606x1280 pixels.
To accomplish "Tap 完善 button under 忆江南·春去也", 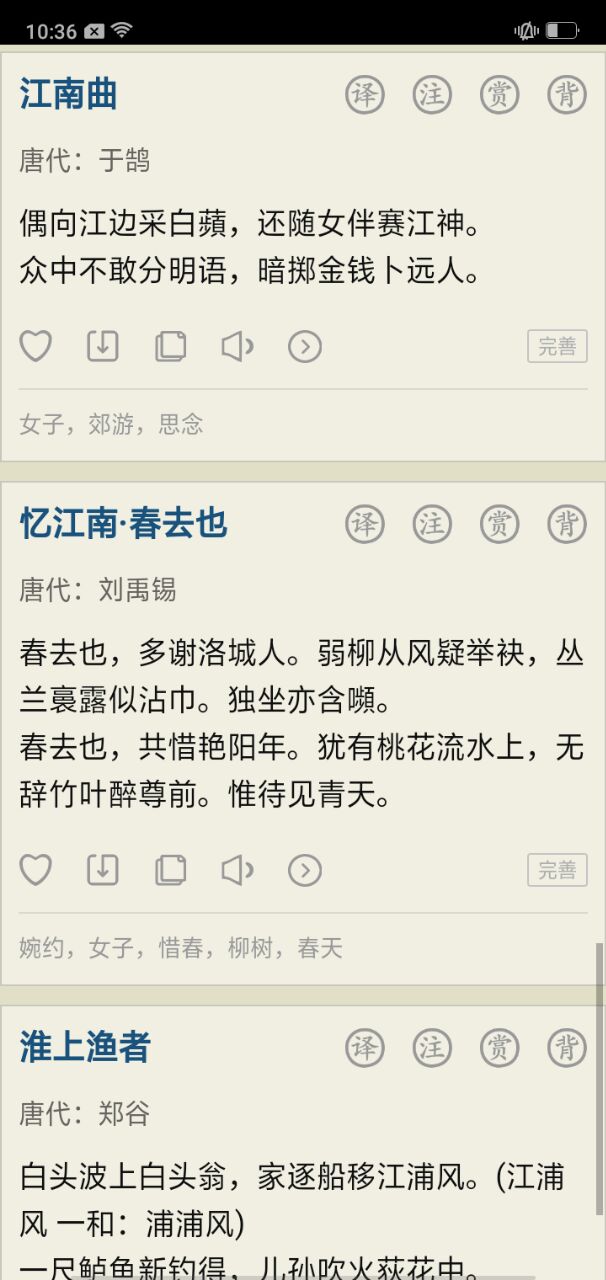I will click(557, 870).
